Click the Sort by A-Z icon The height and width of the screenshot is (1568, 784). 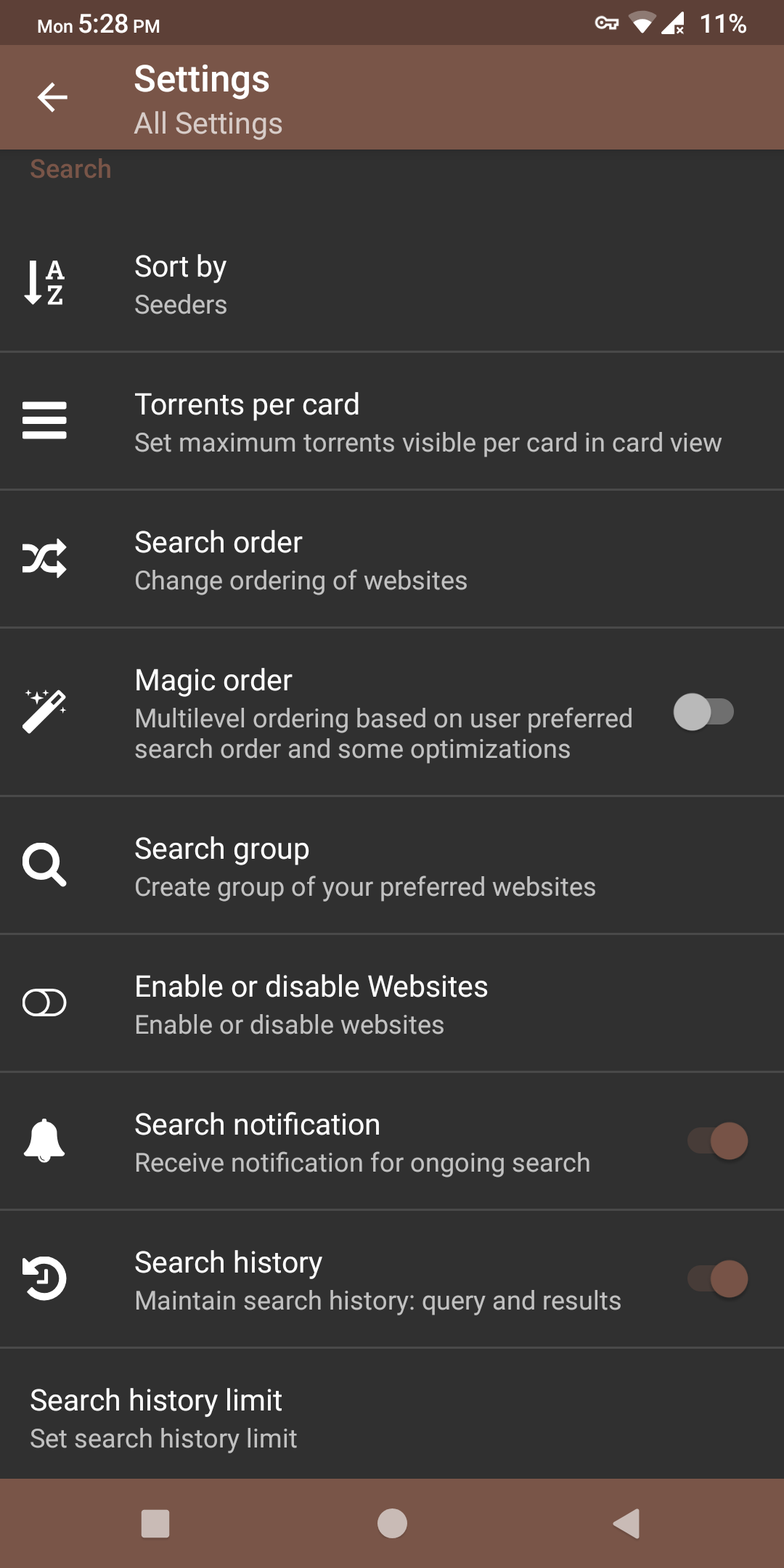click(x=45, y=283)
